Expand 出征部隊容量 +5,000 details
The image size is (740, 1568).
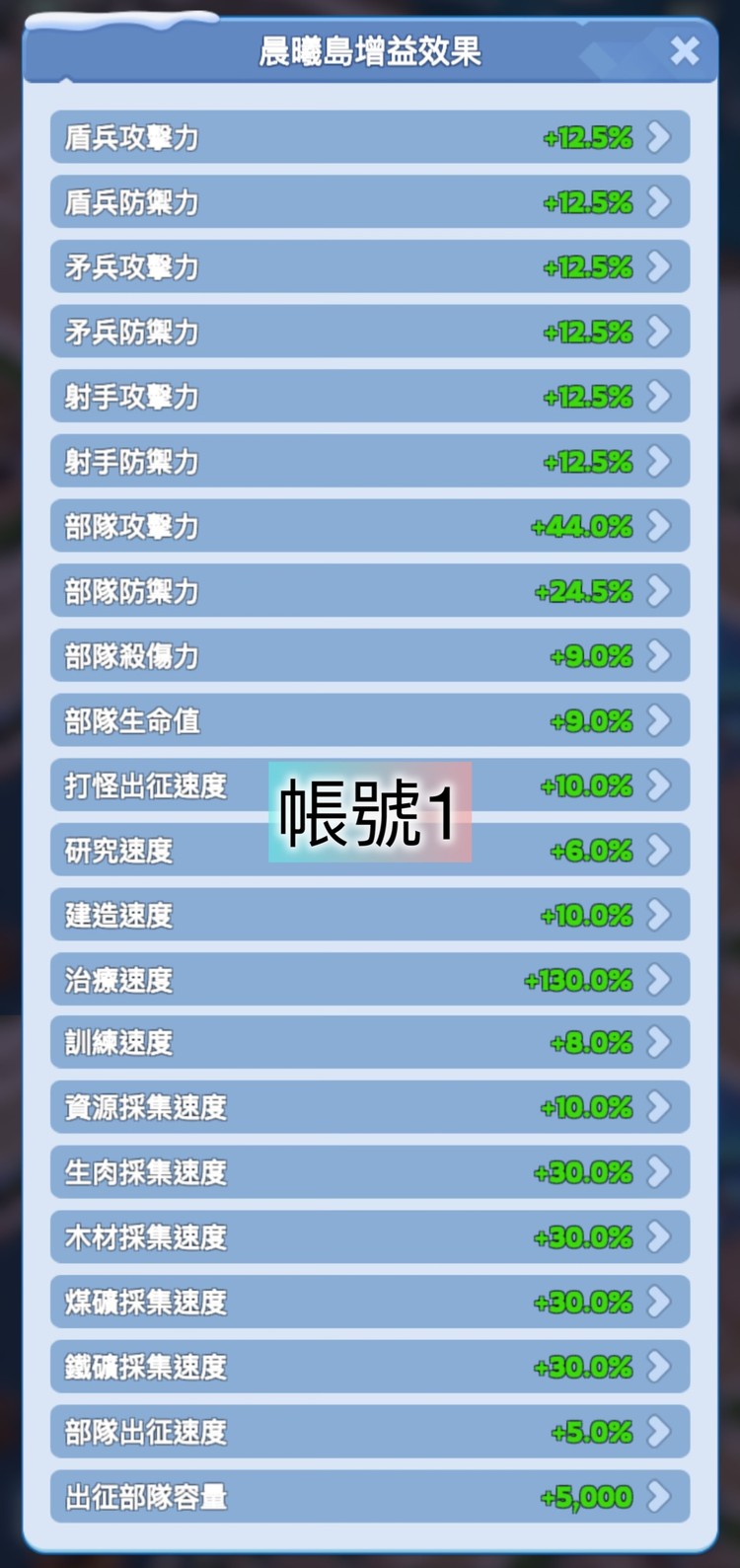659,1497
